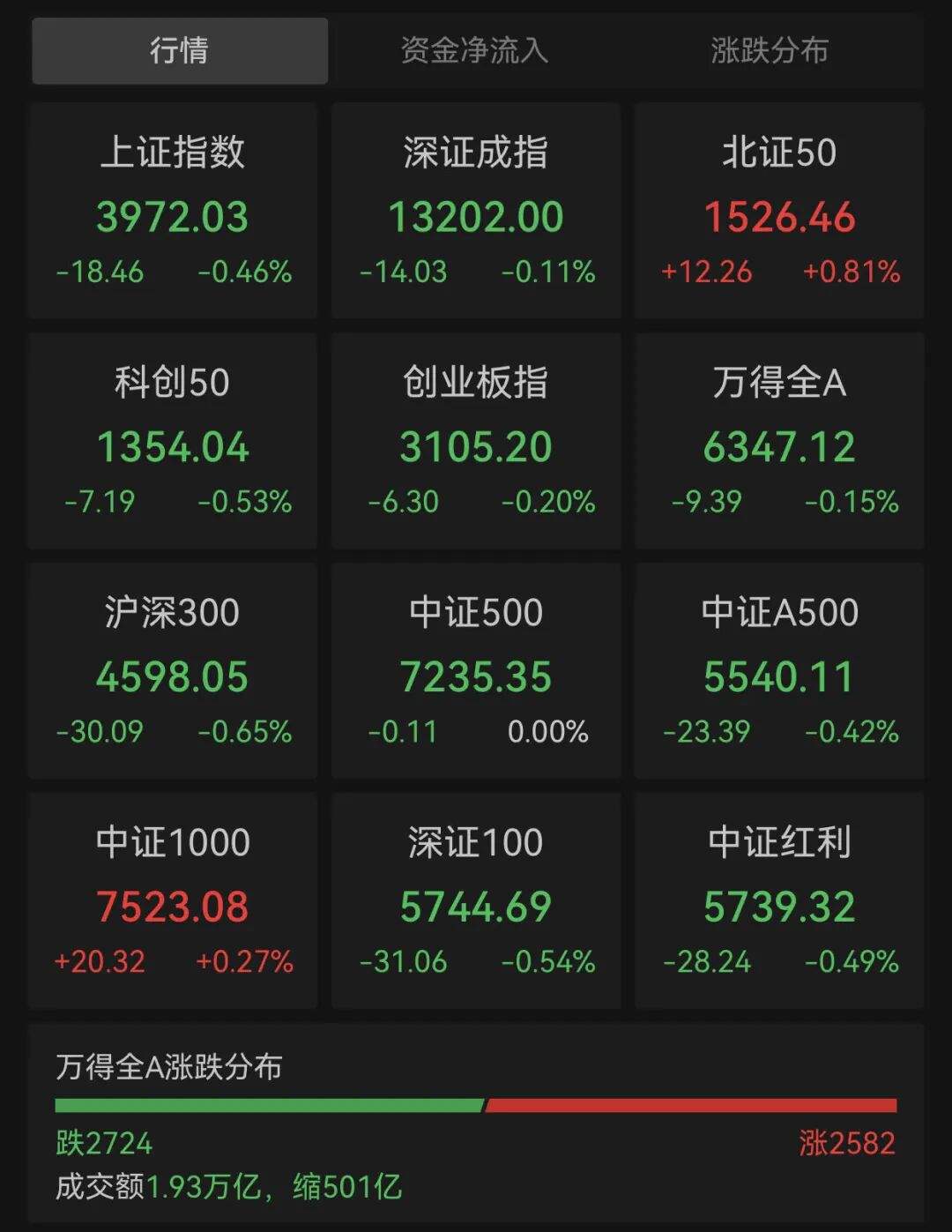View 中证1000 index details
952x1232 pixels.
(x=173, y=900)
